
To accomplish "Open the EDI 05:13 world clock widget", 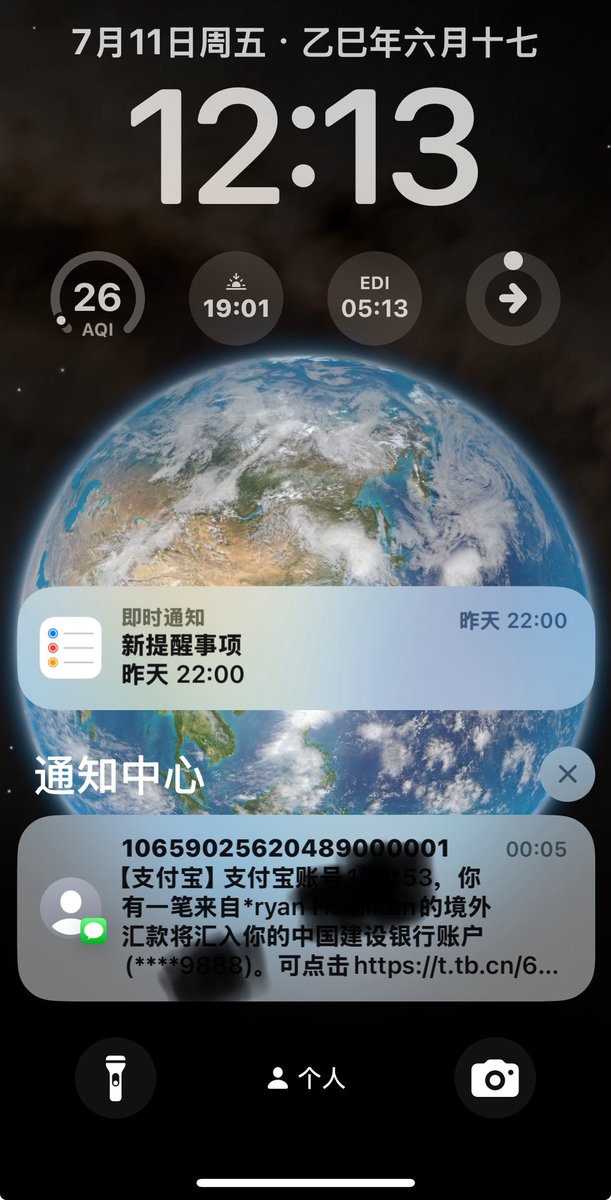I will tap(375, 298).
